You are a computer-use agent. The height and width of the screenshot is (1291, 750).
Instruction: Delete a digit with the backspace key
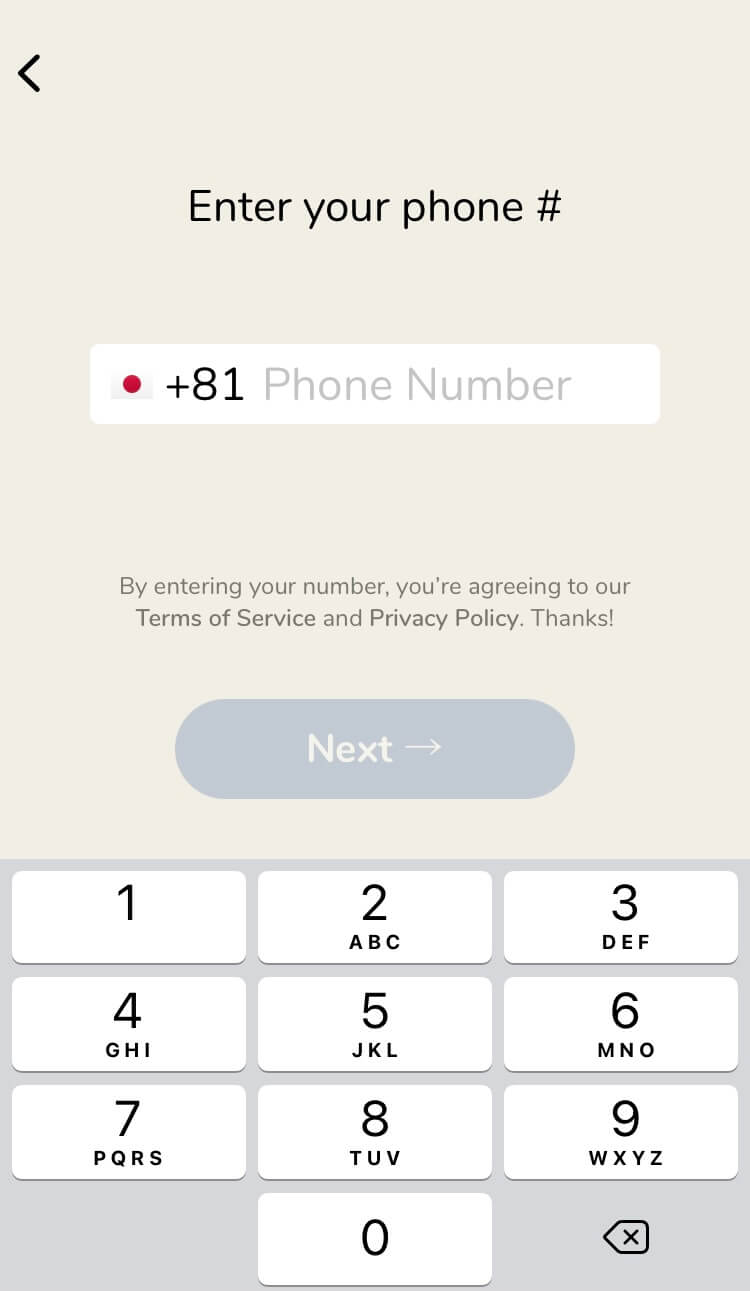point(626,1238)
